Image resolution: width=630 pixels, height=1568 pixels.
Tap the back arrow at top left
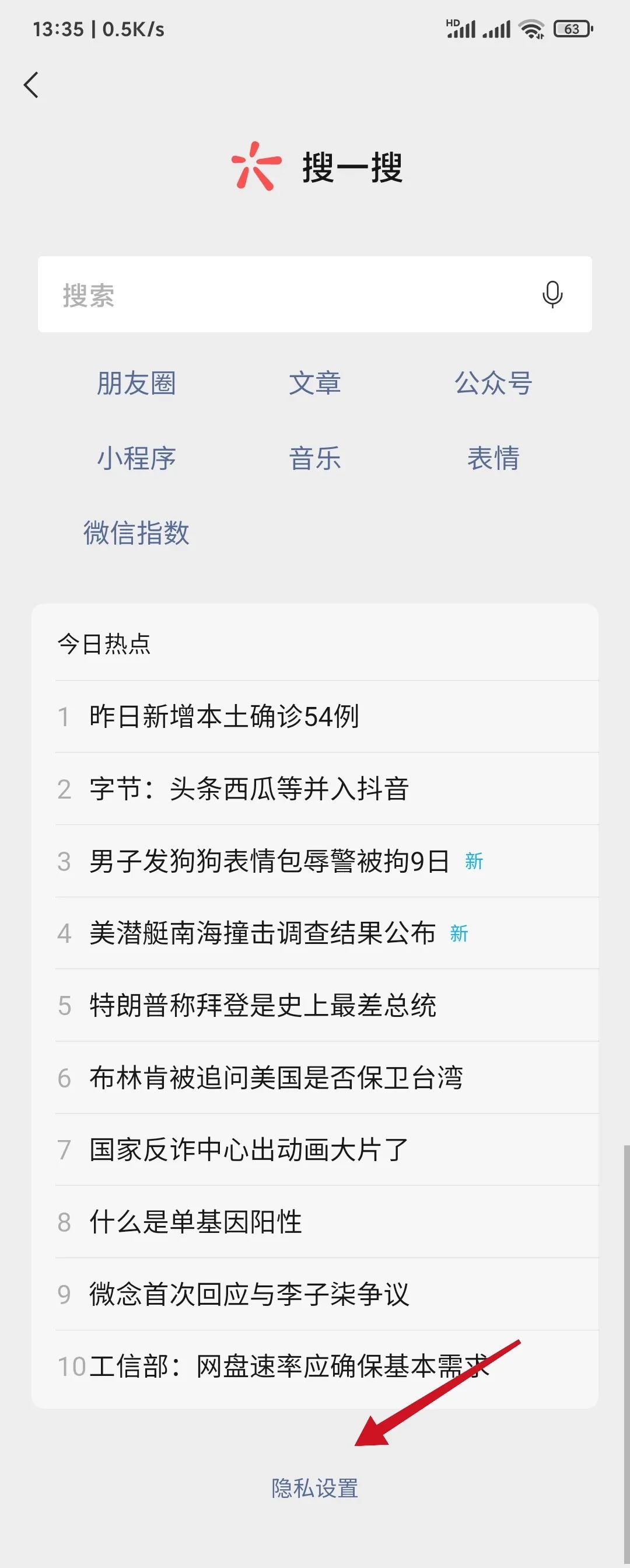pyautogui.click(x=32, y=85)
